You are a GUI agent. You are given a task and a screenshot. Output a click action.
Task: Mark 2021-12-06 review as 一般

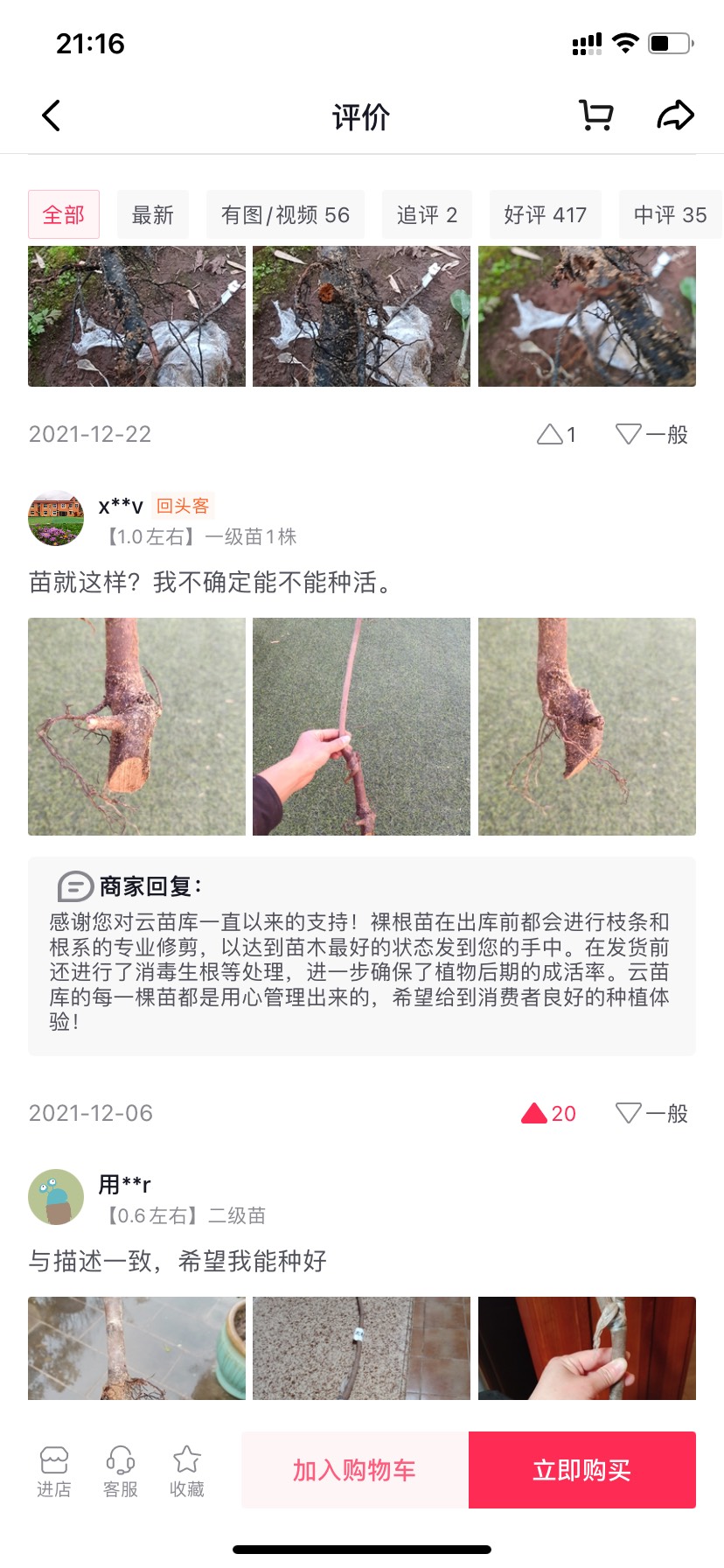pyautogui.click(x=652, y=1113)
